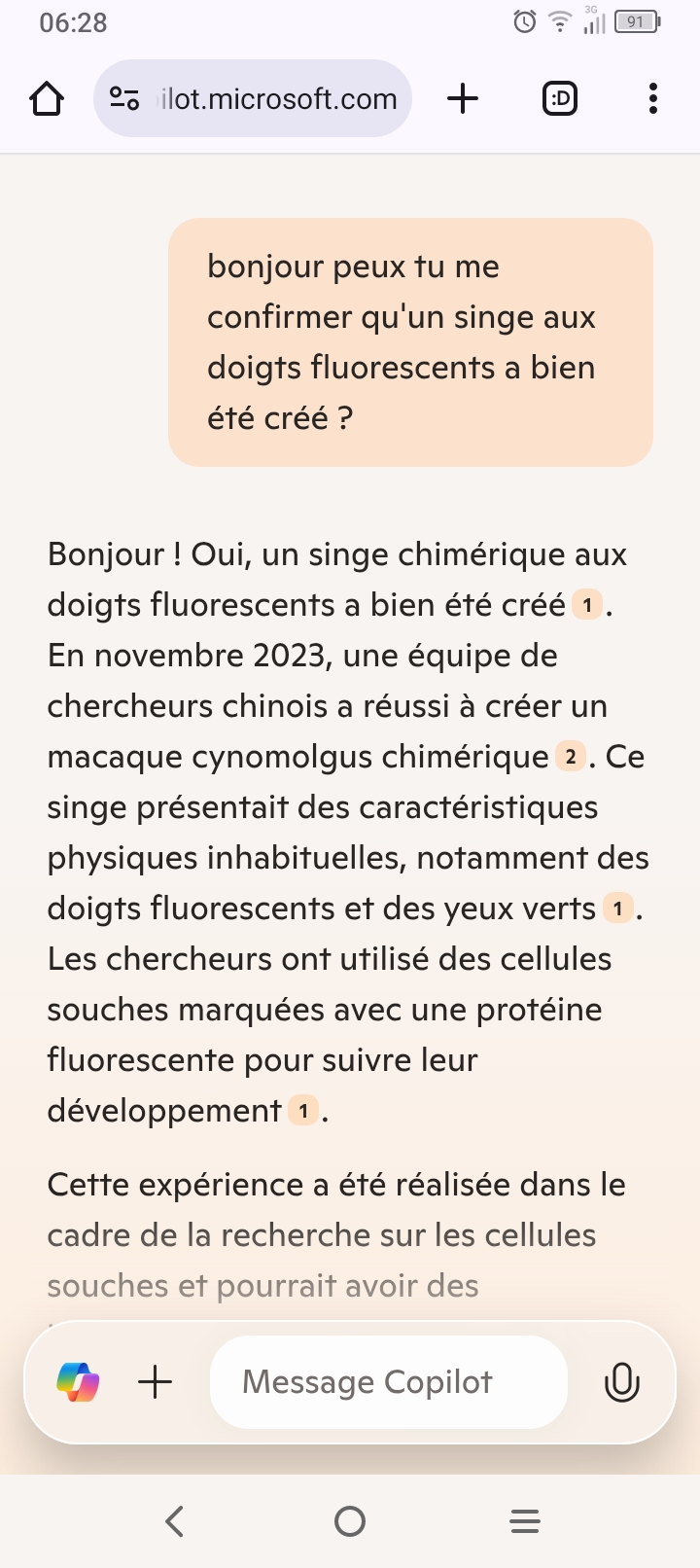Viewport: 700px width, 1568px height.
Task: Focus the Message Copilot text field
Action: coord(388,1382)
